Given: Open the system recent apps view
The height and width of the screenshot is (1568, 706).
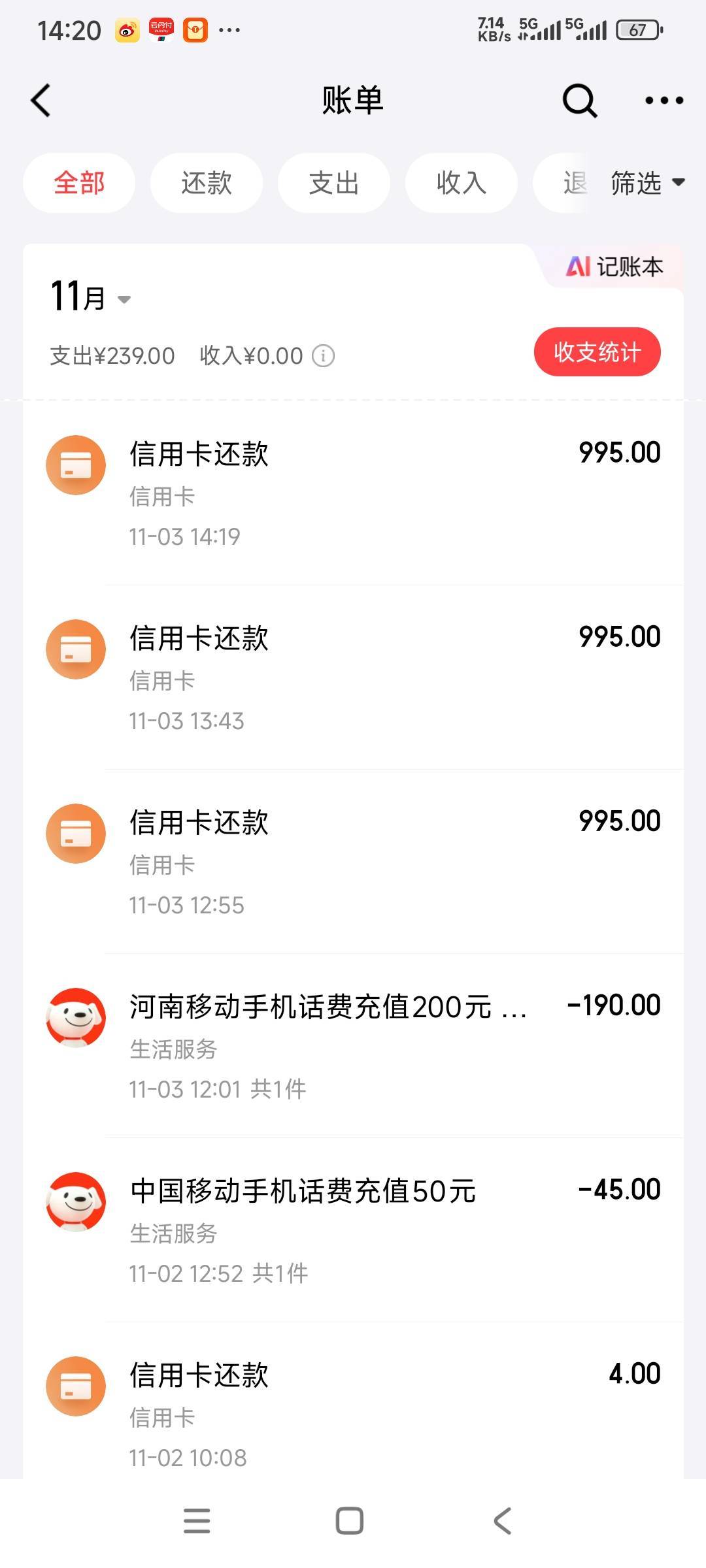Looking at the screenshot, I should pos(197,1521).
